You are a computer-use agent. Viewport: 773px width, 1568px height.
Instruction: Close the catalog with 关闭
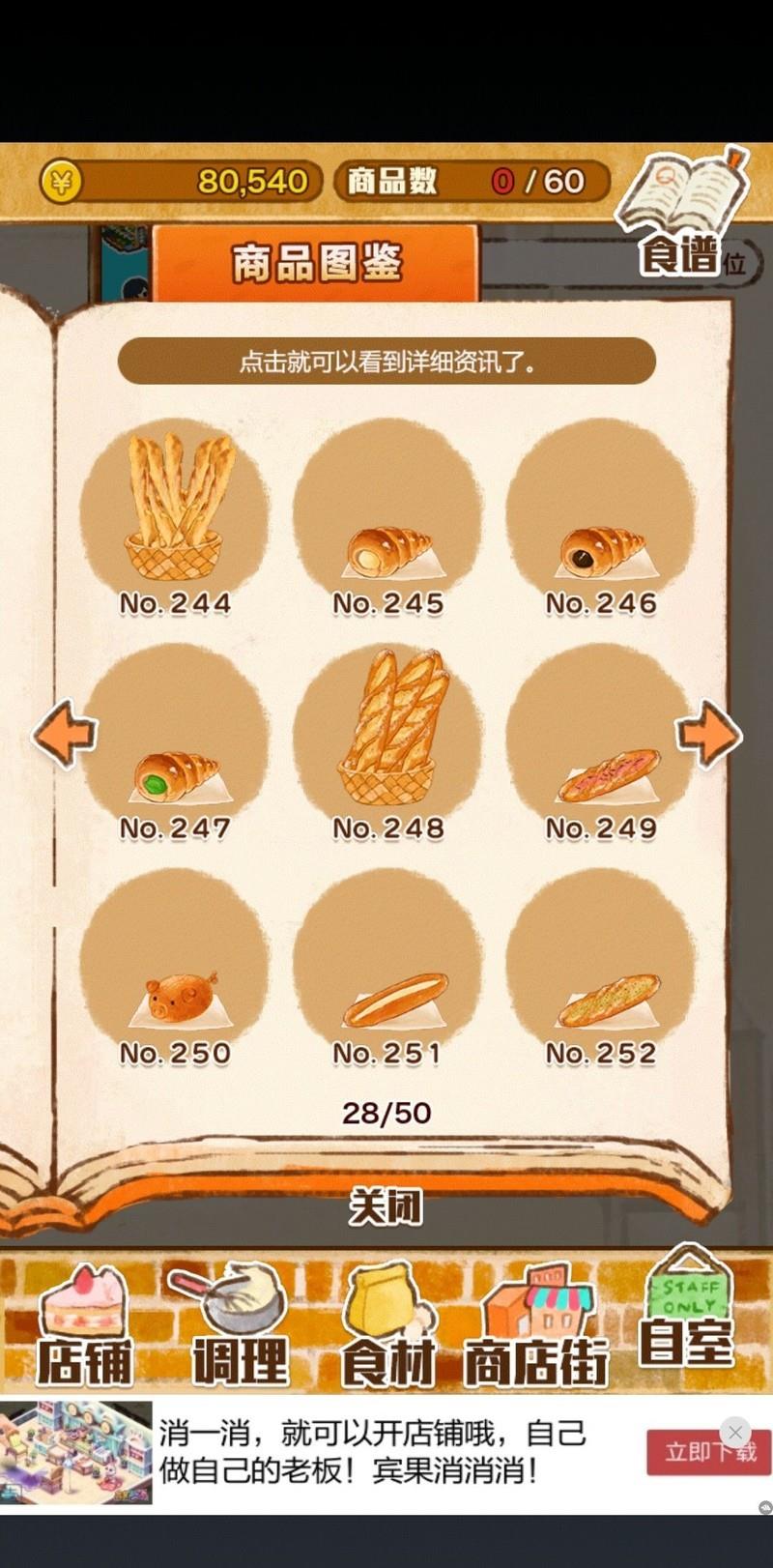(x=386, y=1205)
